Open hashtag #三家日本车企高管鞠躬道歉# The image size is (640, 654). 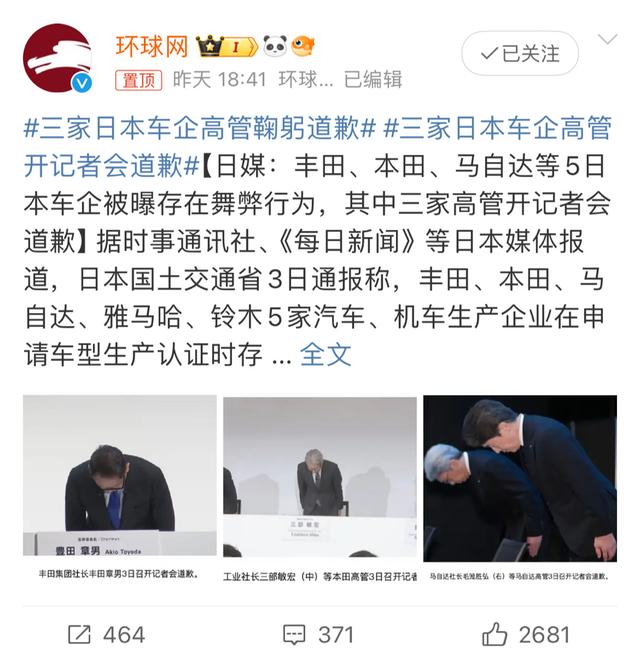(198, 128)
